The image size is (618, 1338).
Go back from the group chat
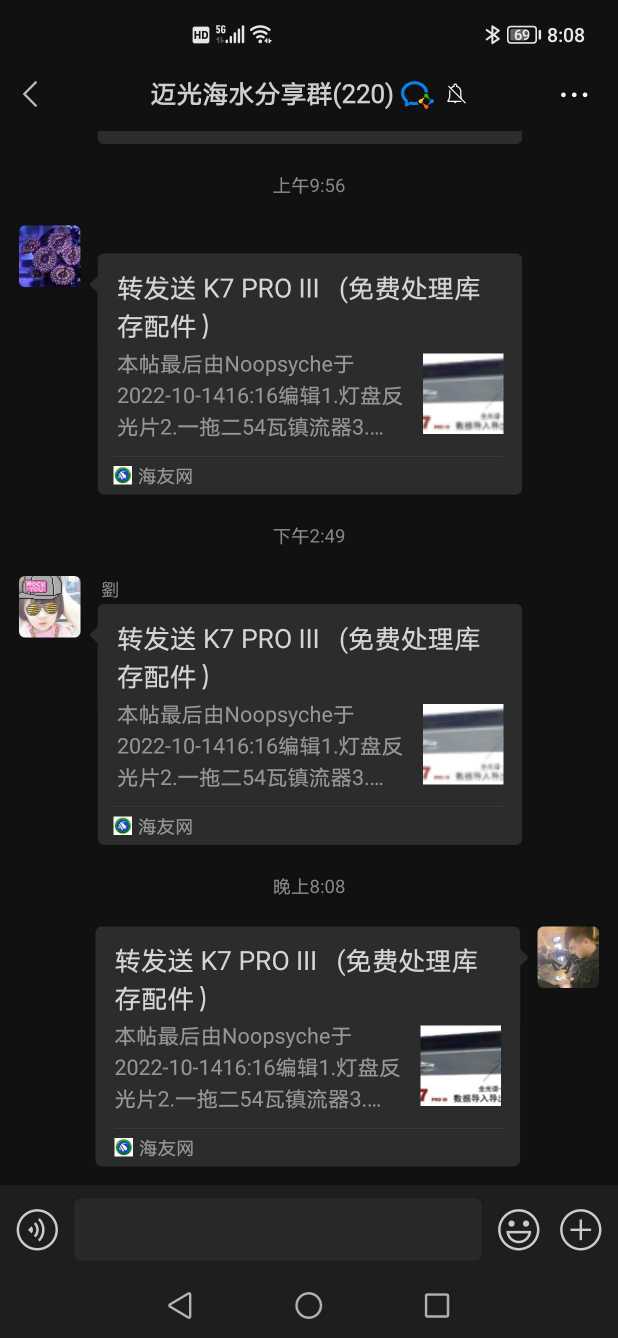pyautogui.click(x=30, y=95)
